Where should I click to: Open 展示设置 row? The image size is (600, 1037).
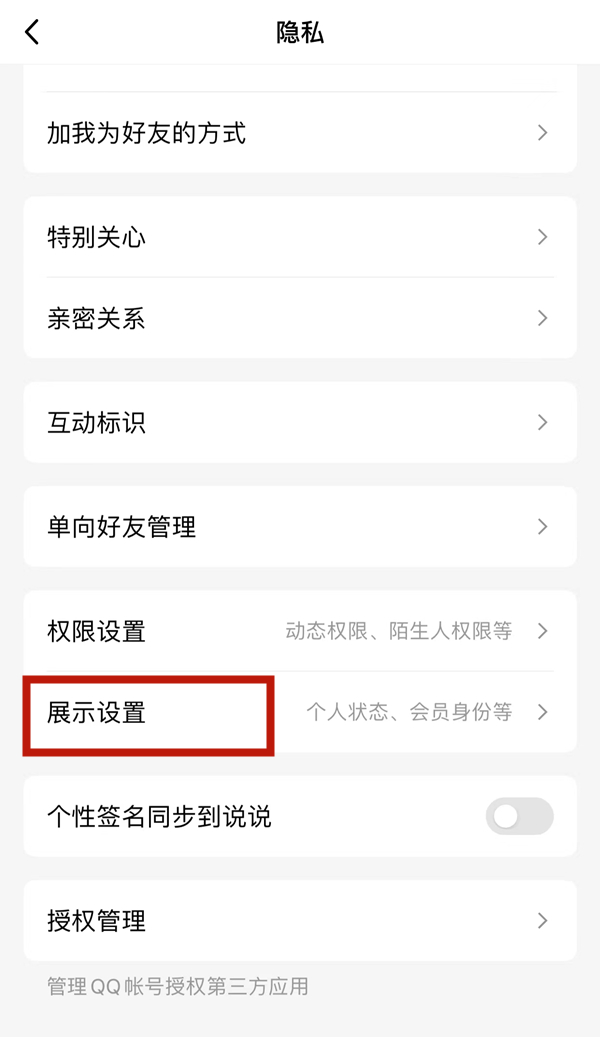[299, 712]
